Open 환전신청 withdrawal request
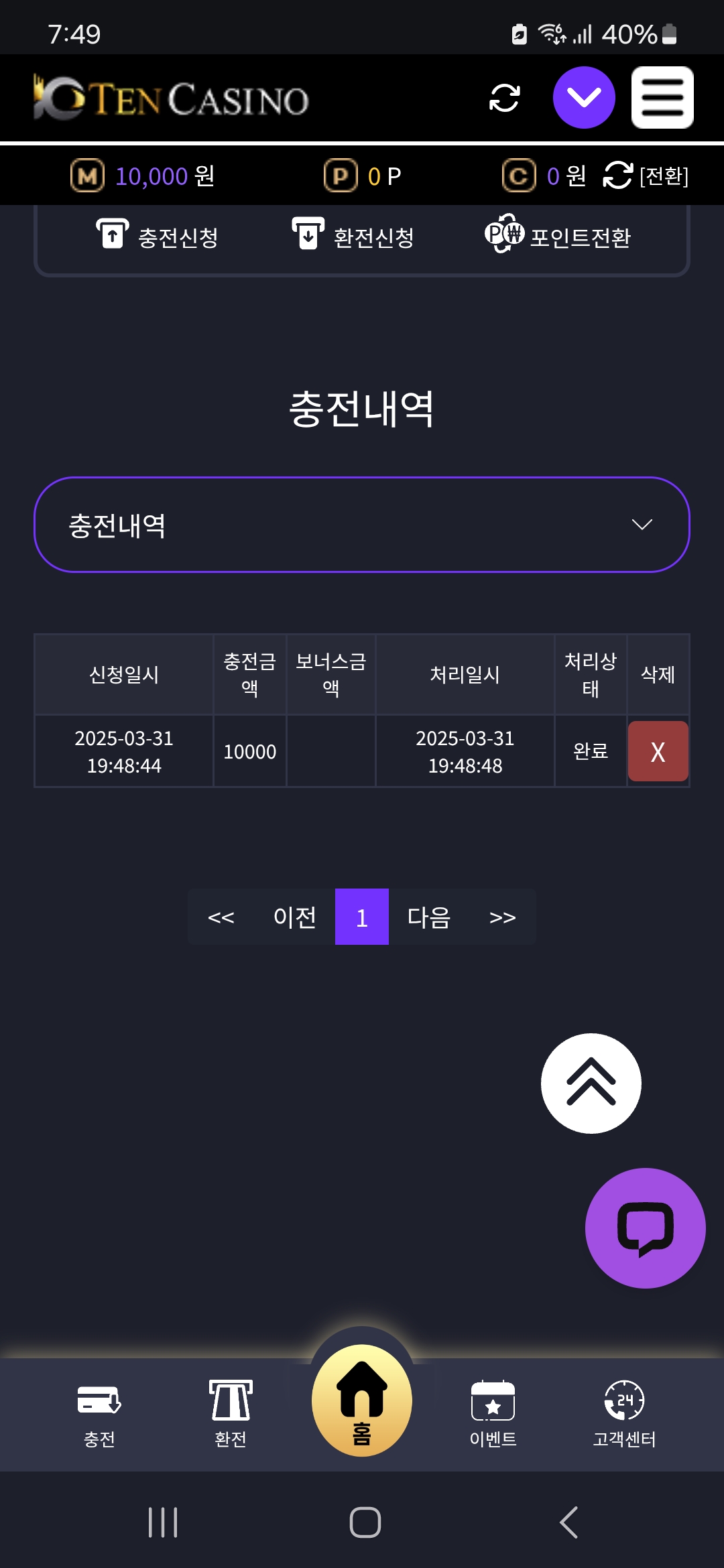This screenshot has width=724, height=1568. click(x=353, y=237)
